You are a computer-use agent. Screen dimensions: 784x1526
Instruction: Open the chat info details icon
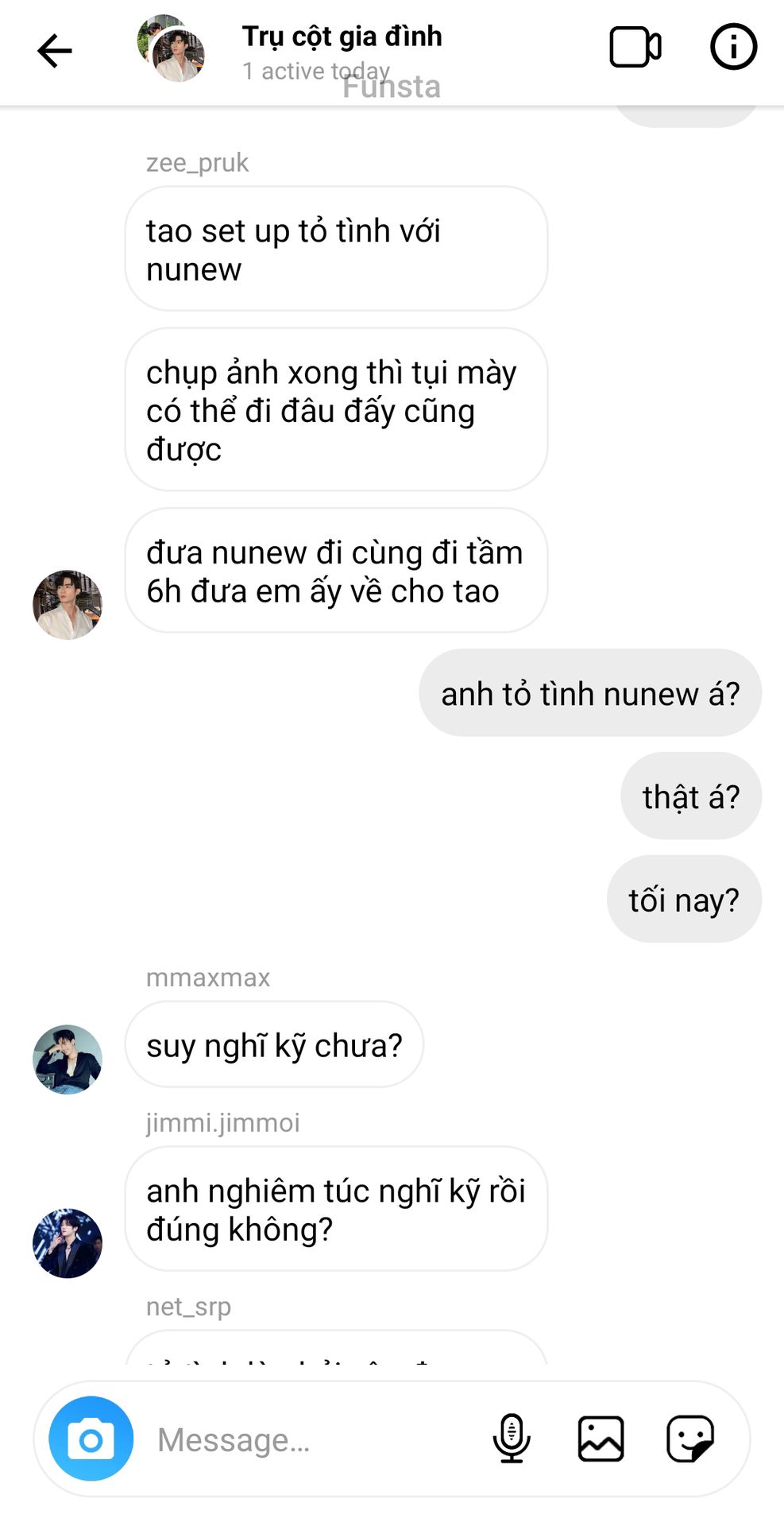(x=733, y=47)
